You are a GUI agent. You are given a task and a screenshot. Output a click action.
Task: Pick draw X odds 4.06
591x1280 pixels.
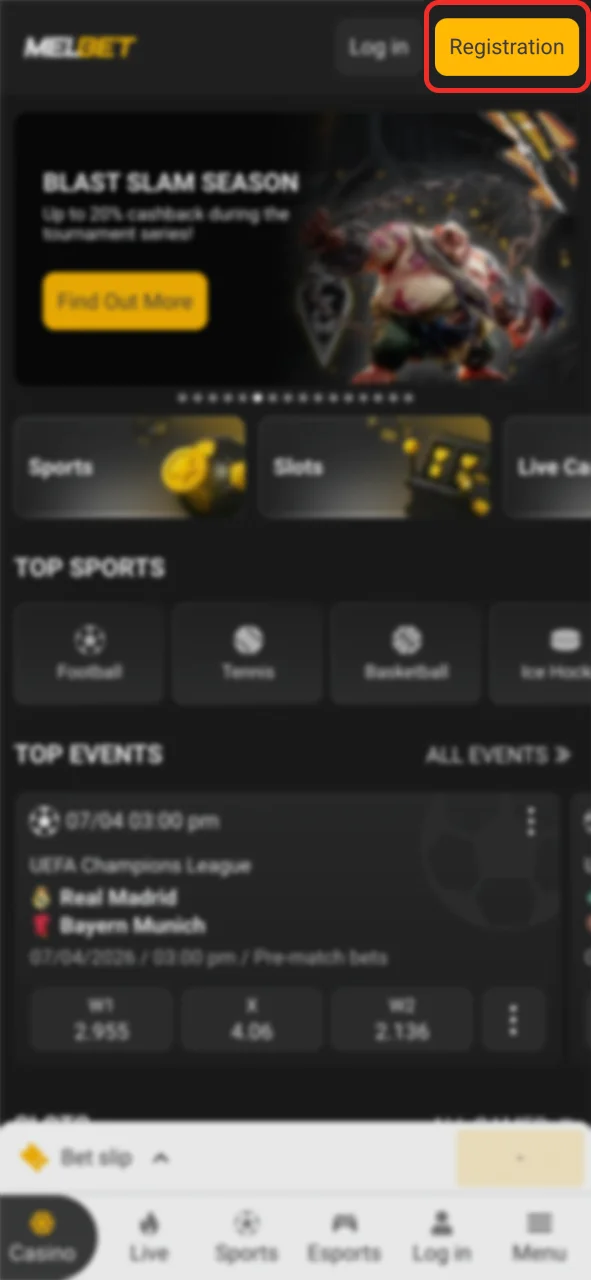(251, 1020)
